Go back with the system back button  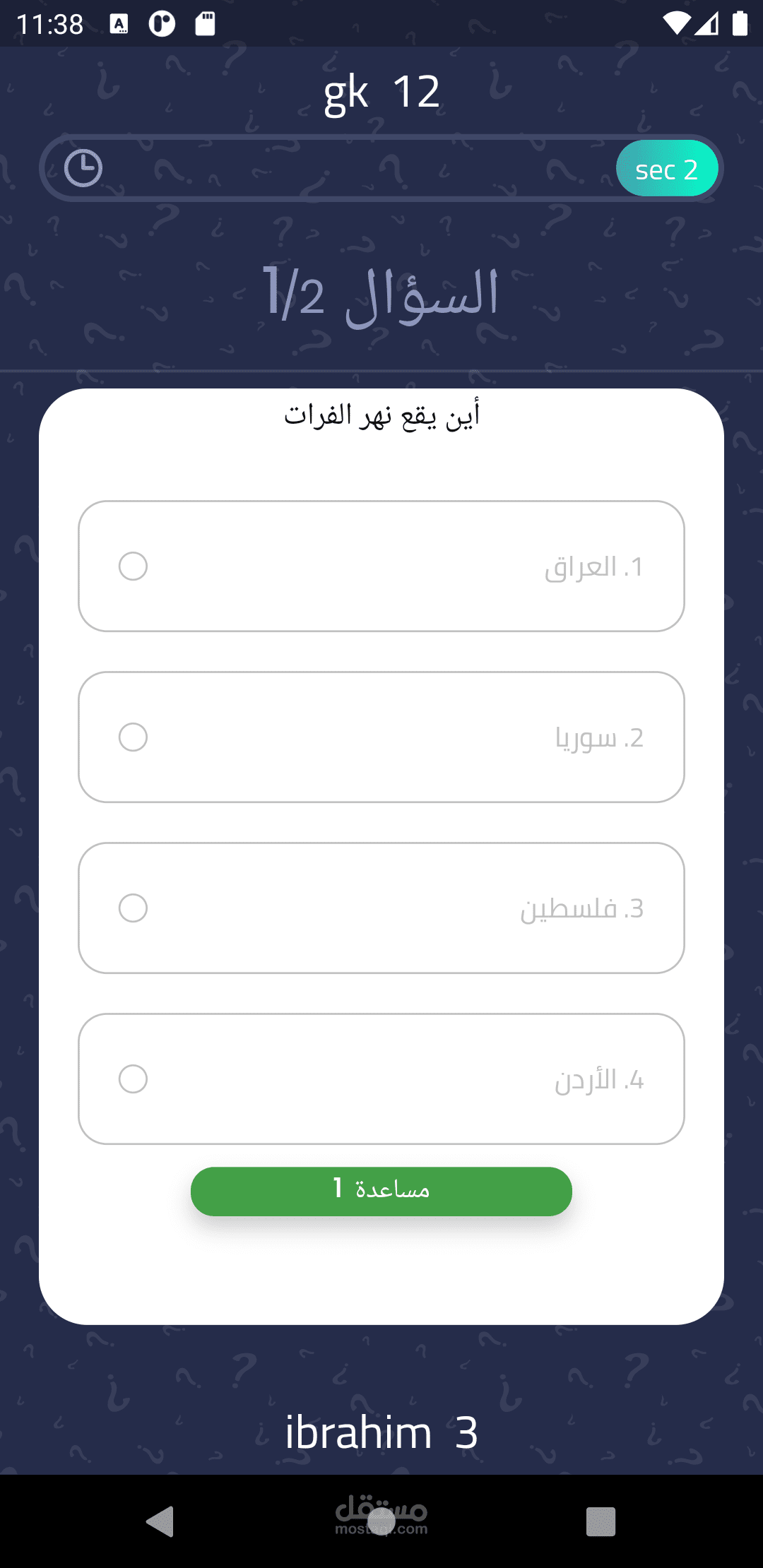pos(160,1521)
